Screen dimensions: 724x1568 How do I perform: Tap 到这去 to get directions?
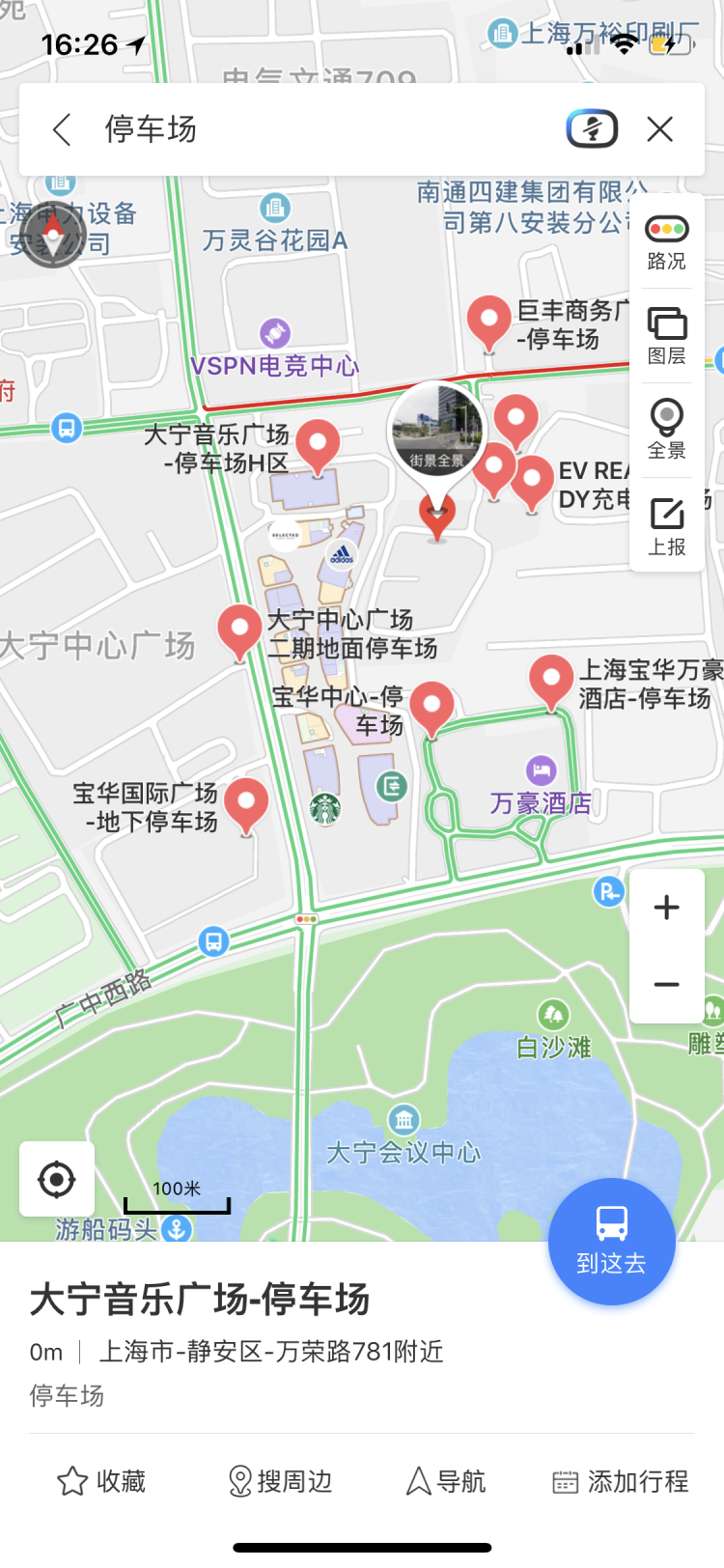(611, 1241)
